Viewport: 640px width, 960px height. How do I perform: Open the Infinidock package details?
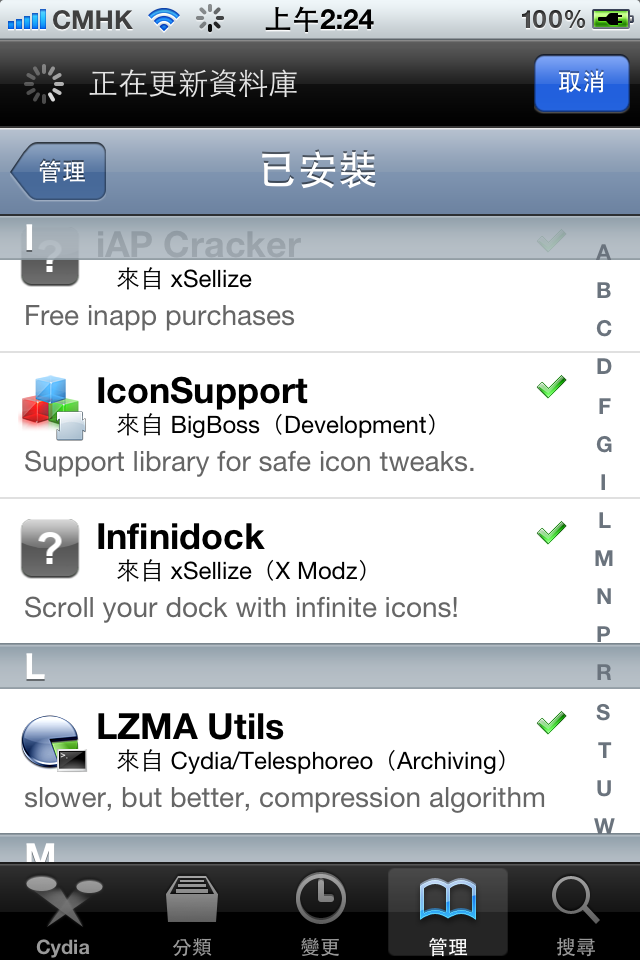click(x=280, y=571)
